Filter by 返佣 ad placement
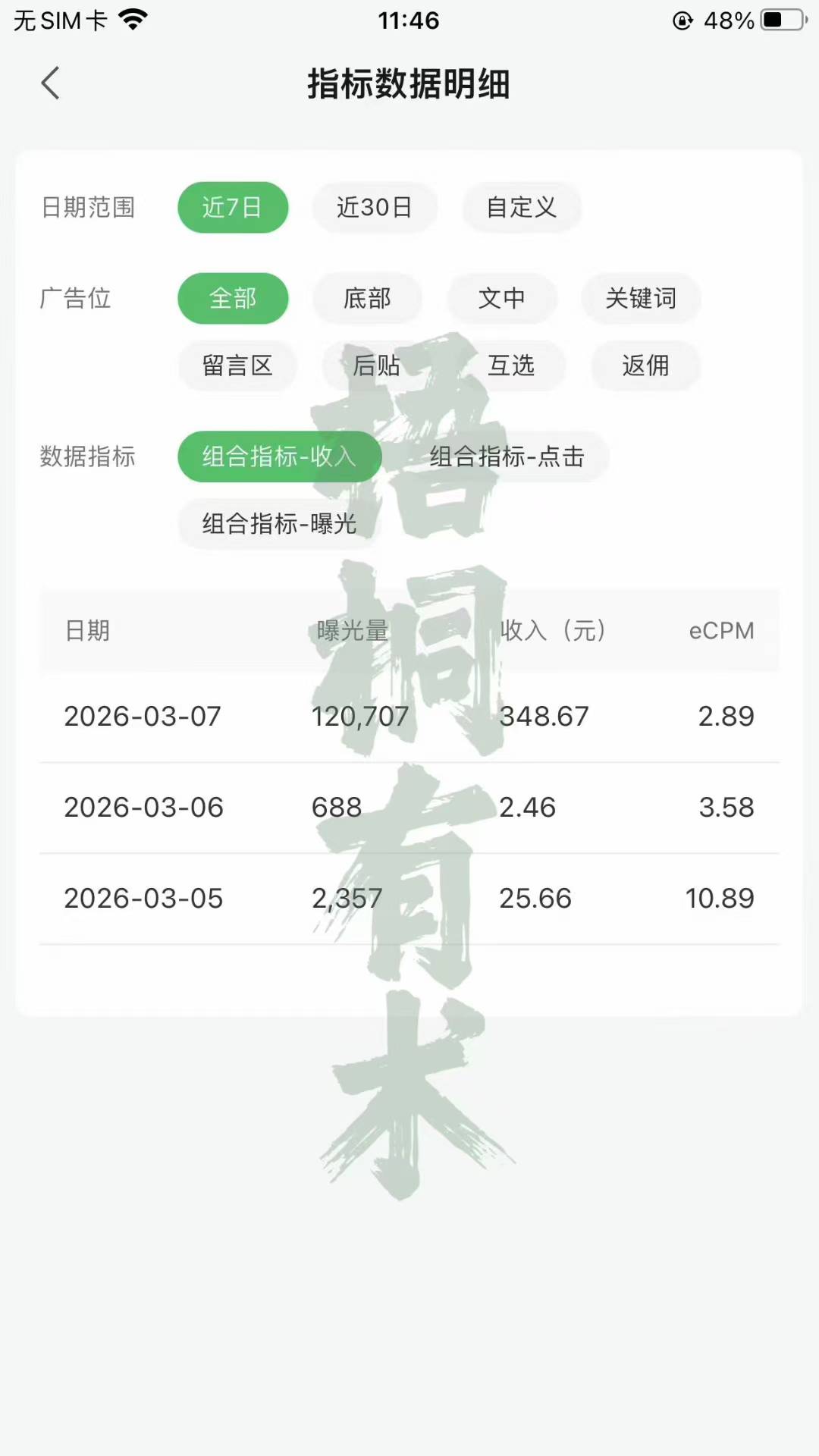 click(645, 366)
